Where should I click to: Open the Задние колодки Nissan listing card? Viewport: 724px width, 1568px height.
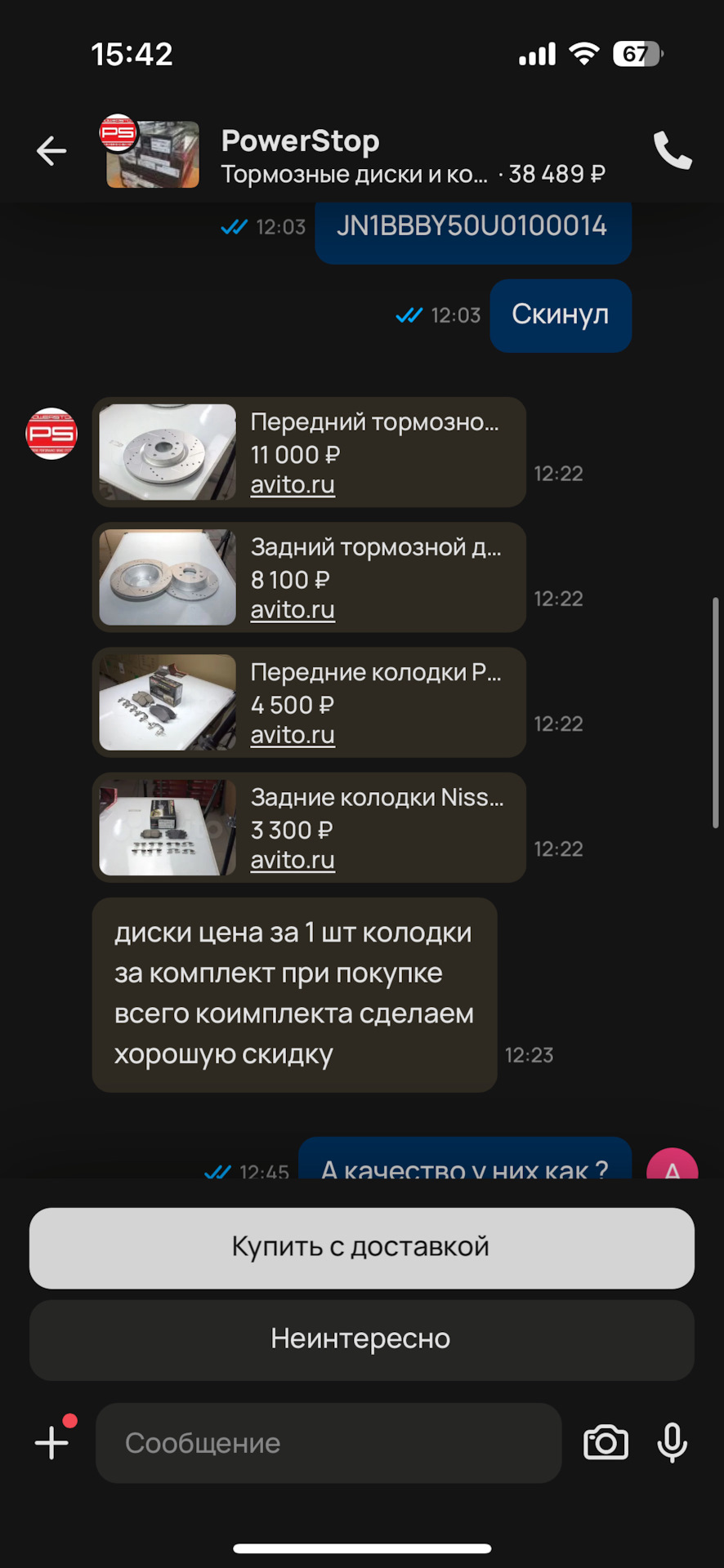pos(309,827)
